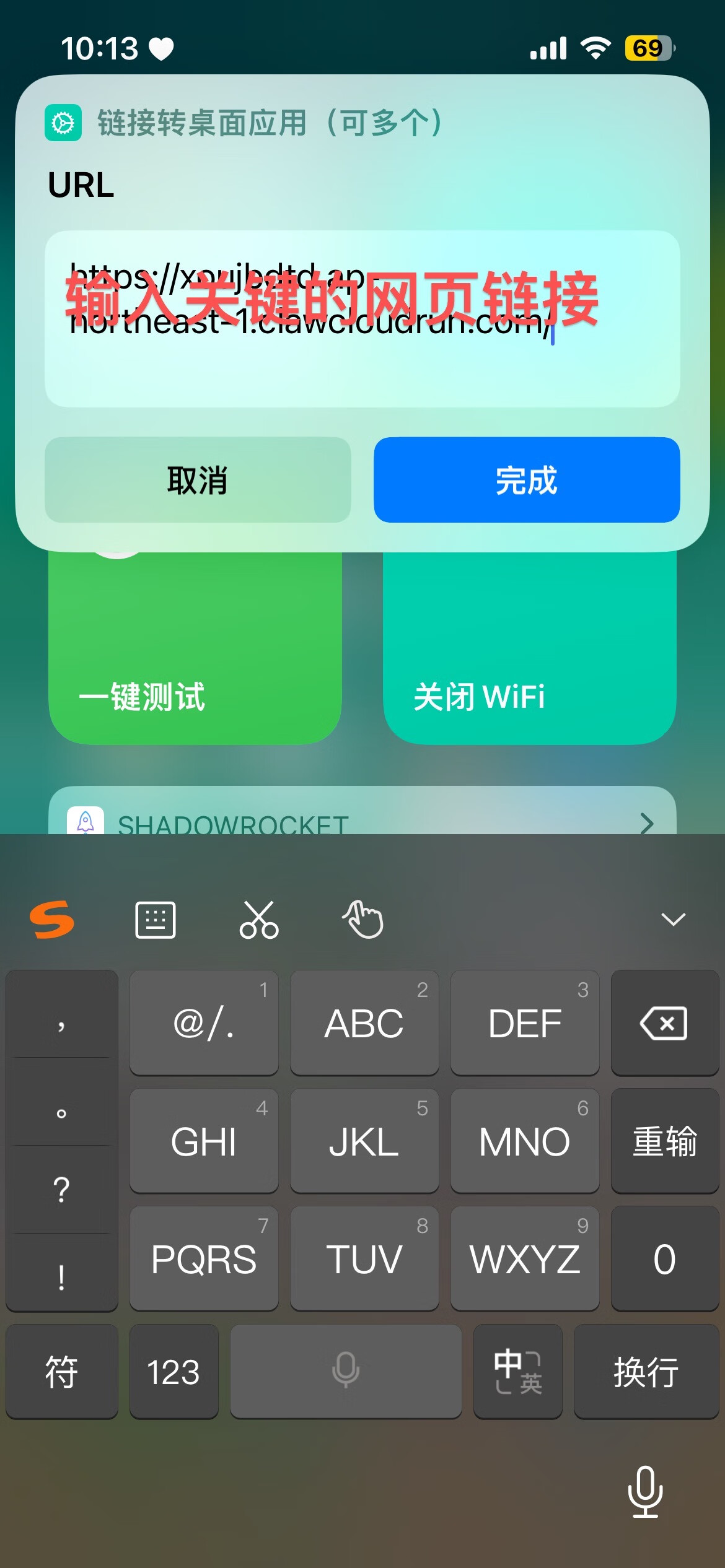Hit the backspace key

pyautogui.click(x=664, y=1023)
